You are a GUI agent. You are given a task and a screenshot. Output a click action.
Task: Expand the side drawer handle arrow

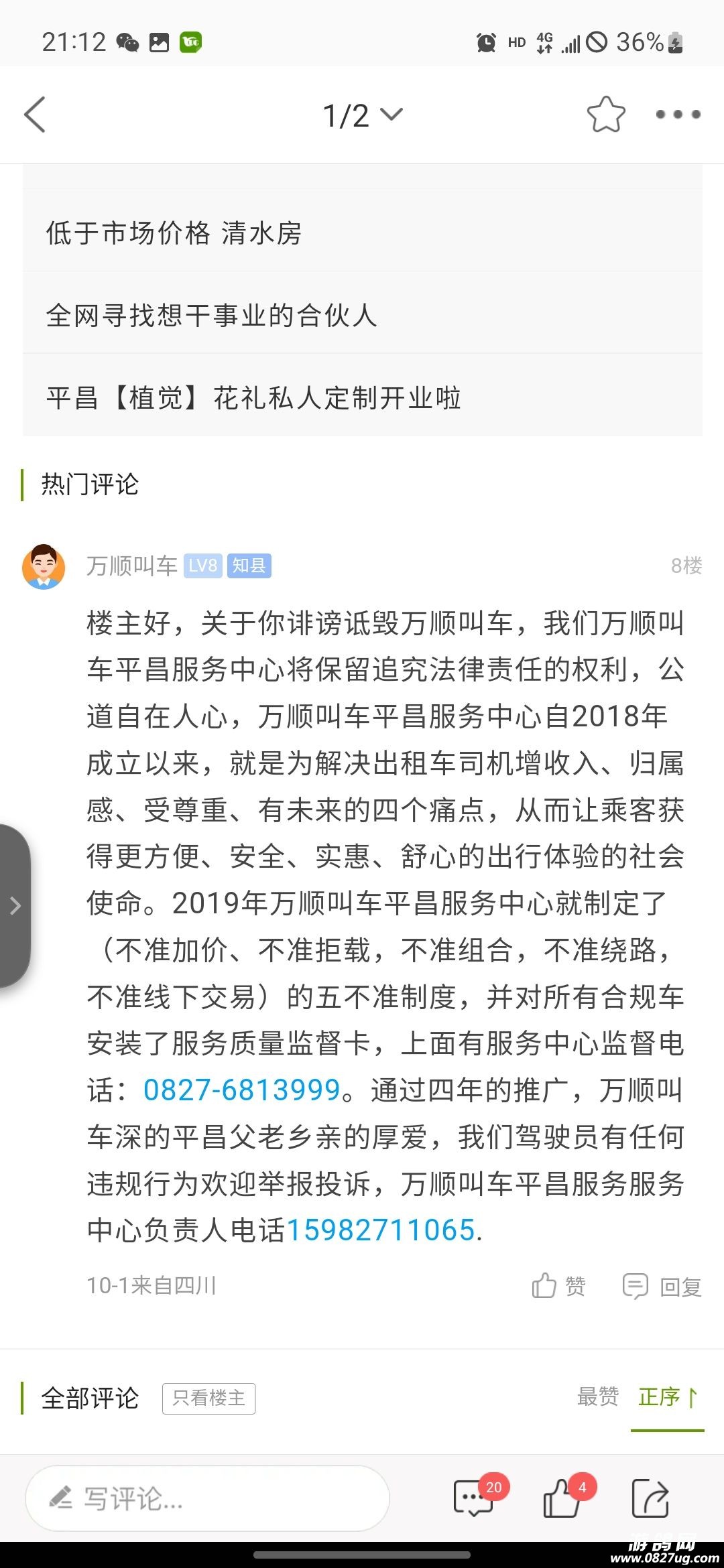click(x=15, y=906)
